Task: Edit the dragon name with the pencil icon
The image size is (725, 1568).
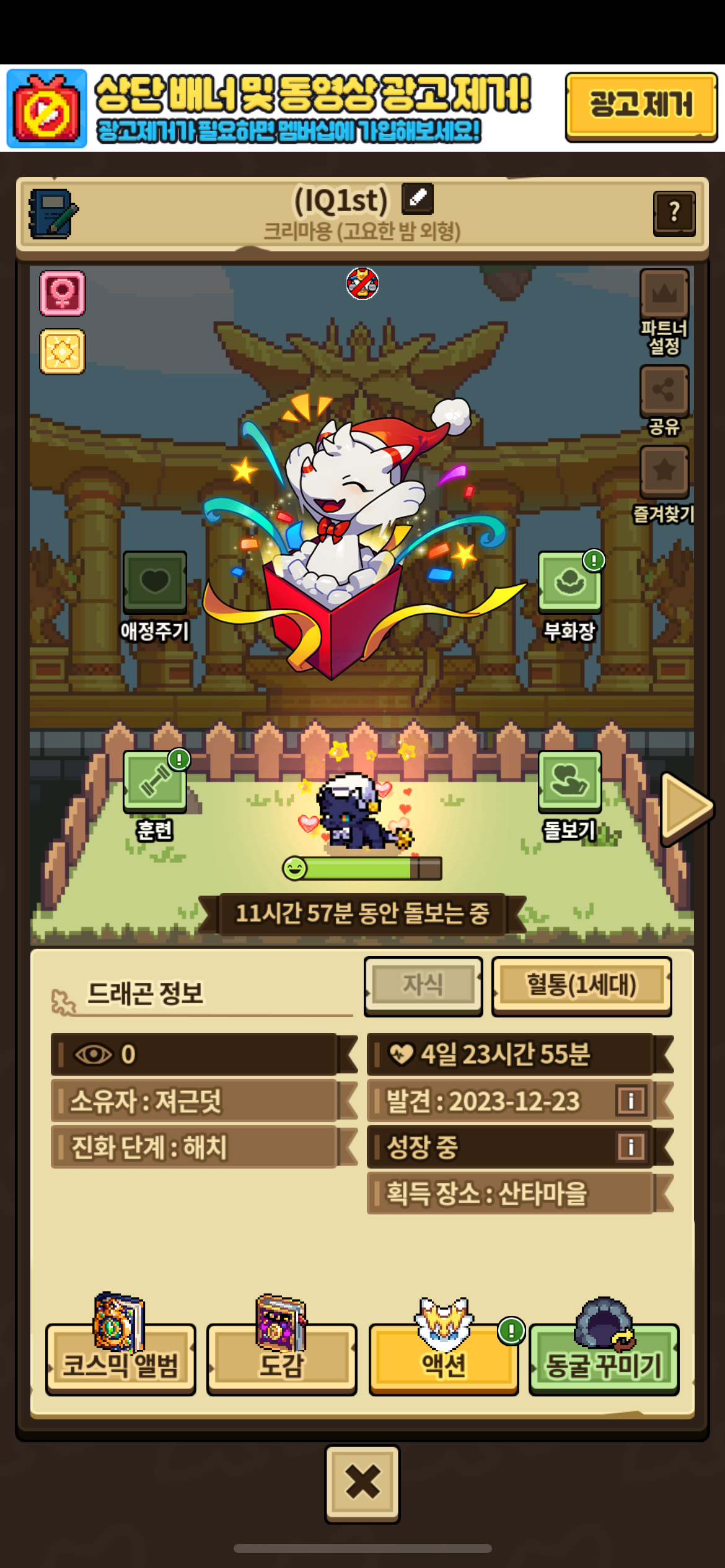Action: coord(417,199)
